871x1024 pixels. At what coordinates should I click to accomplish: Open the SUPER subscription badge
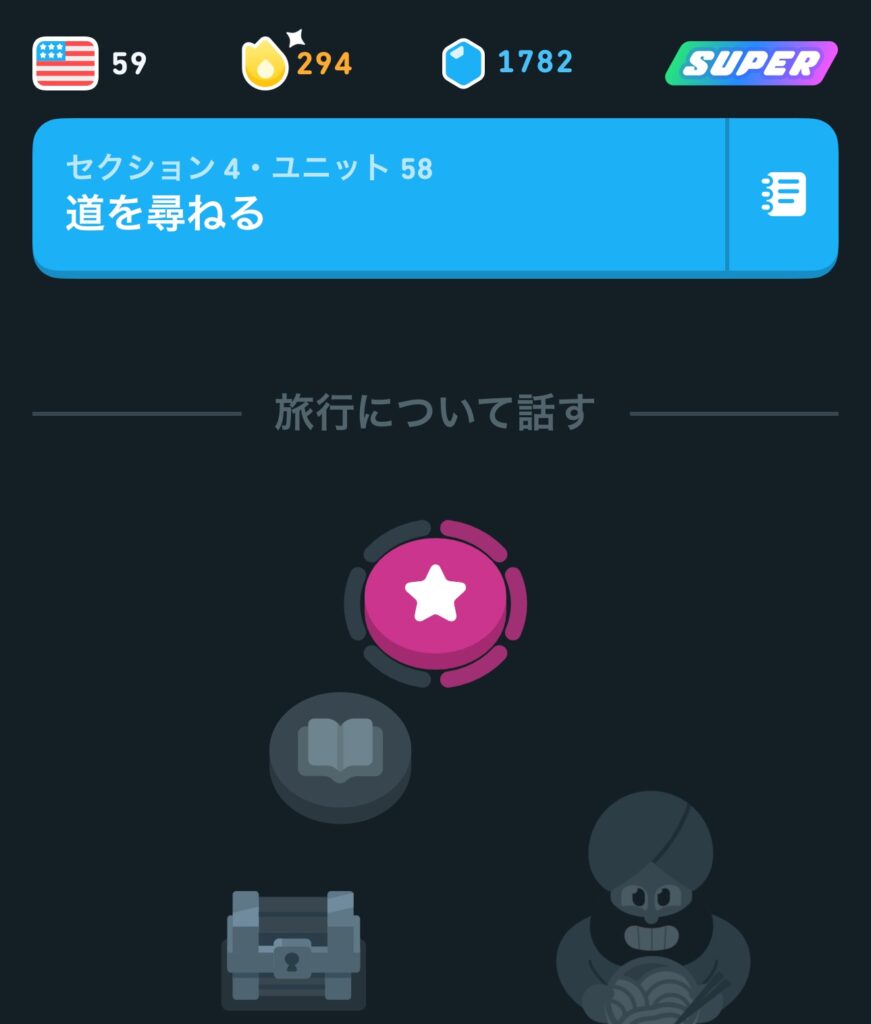pos(751,64)
